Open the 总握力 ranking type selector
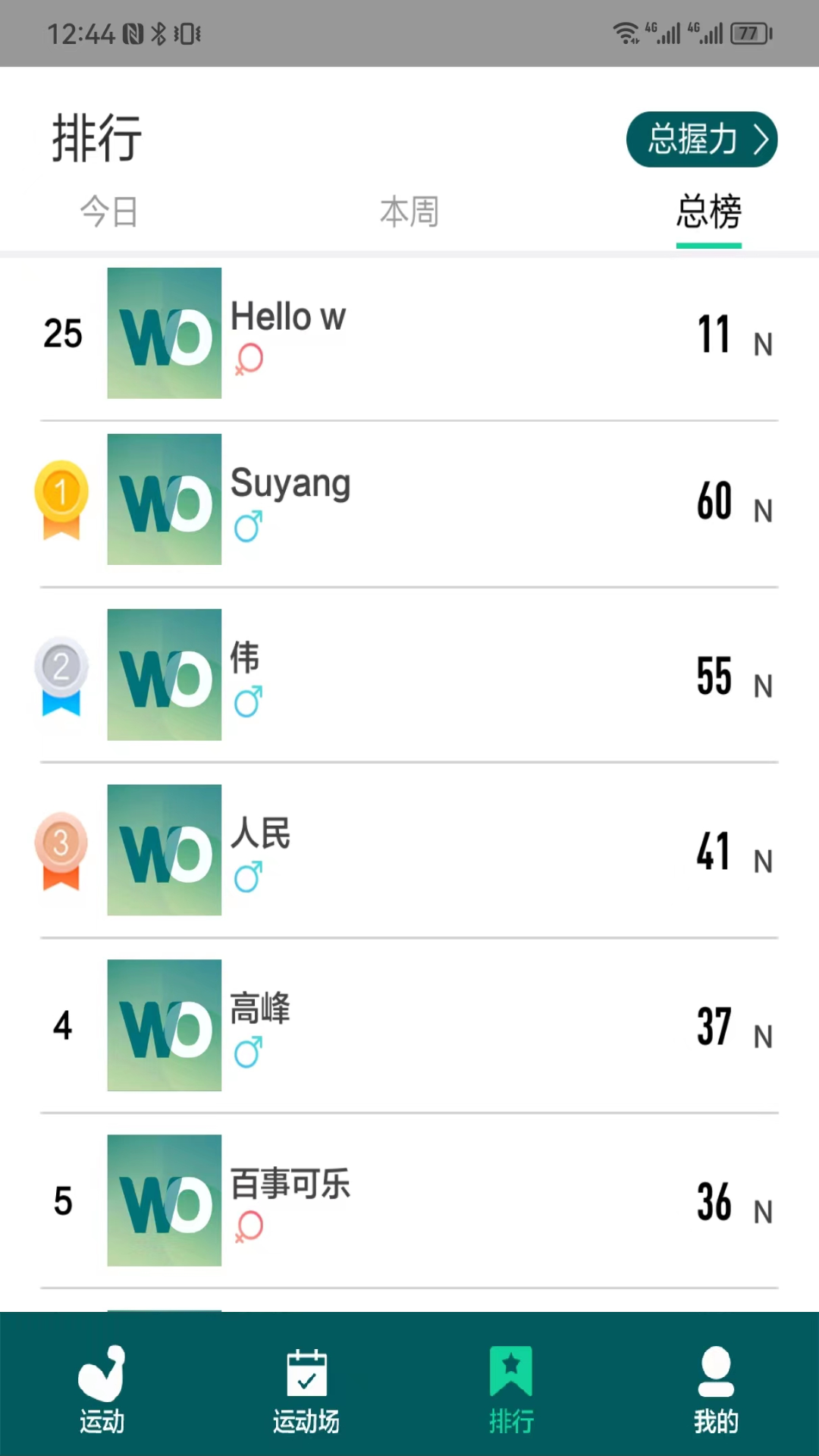This screenshot has height=1456, width=819. (701, 140)
